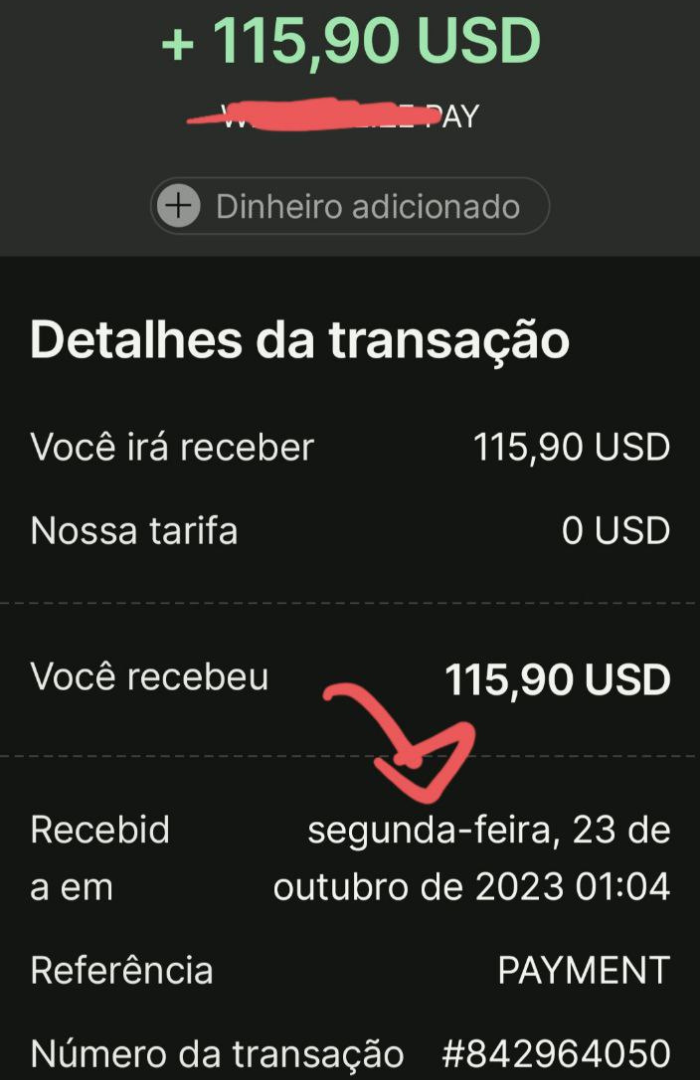700x1080 pixels.
Task: Tap the Dinheiro adicionado pill
Action: [350, 207]
